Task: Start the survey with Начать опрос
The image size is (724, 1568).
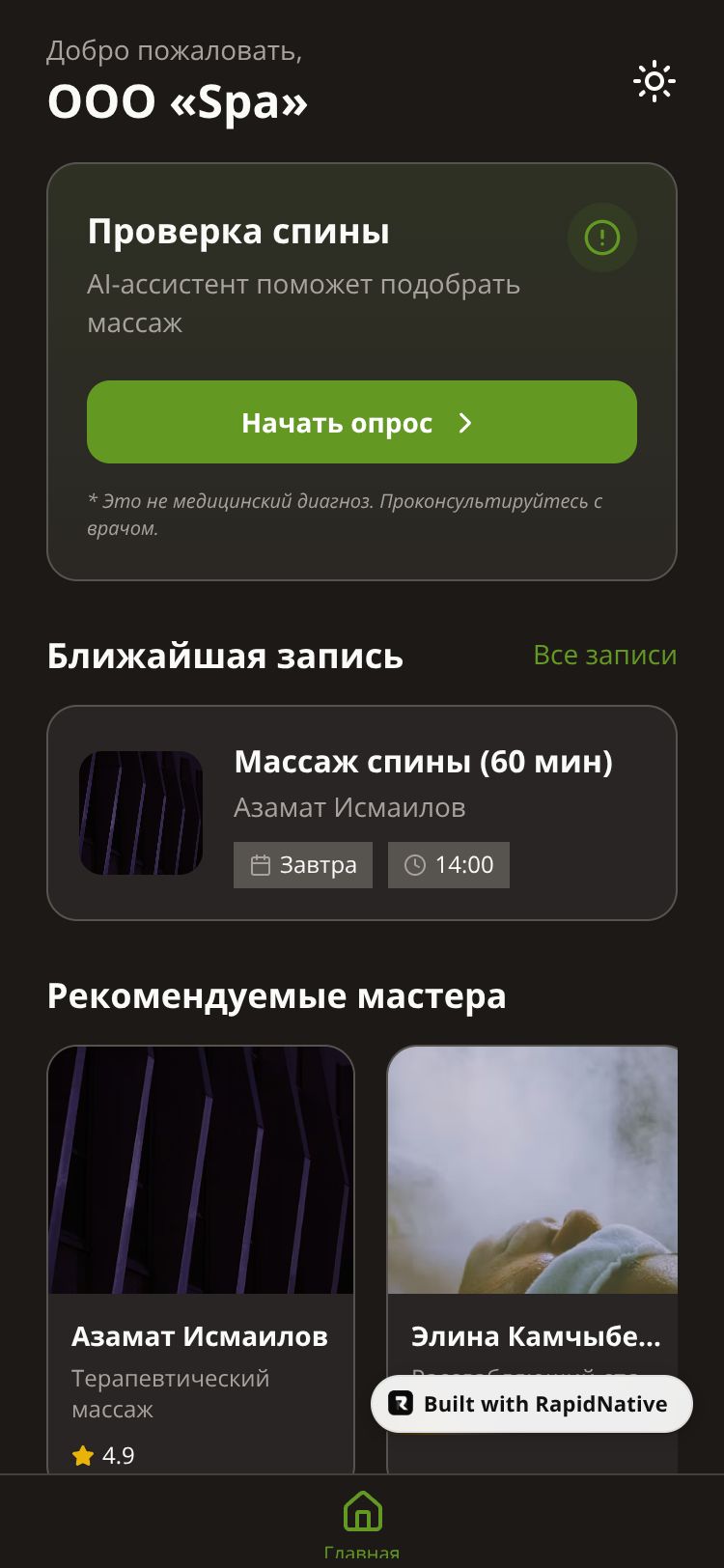Action: (x=362, y=422)
